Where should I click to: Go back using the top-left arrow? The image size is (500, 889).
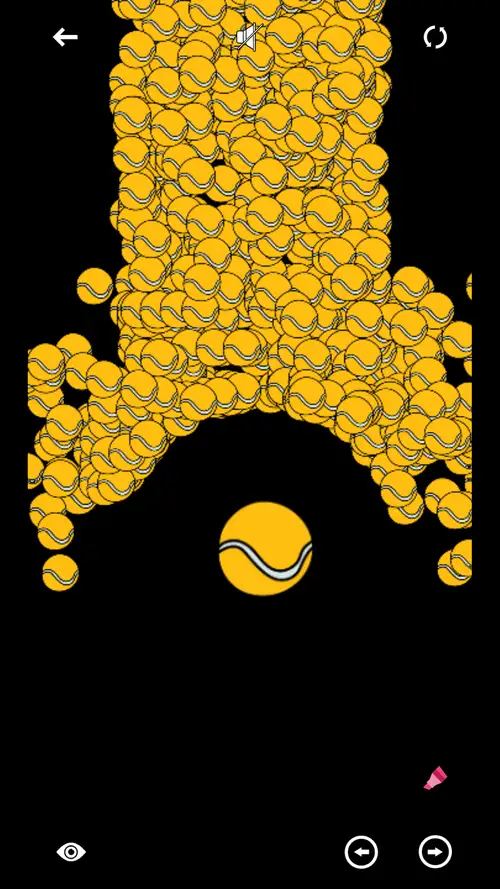65,37
